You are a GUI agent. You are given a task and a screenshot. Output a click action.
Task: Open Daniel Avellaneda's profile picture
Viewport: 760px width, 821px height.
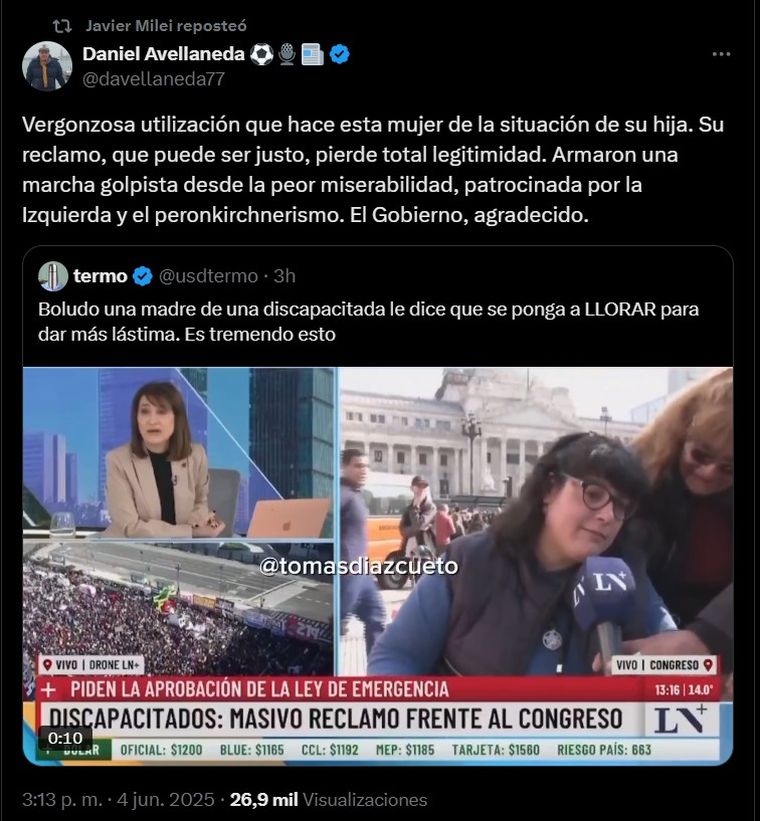click(x=47, y=67)
